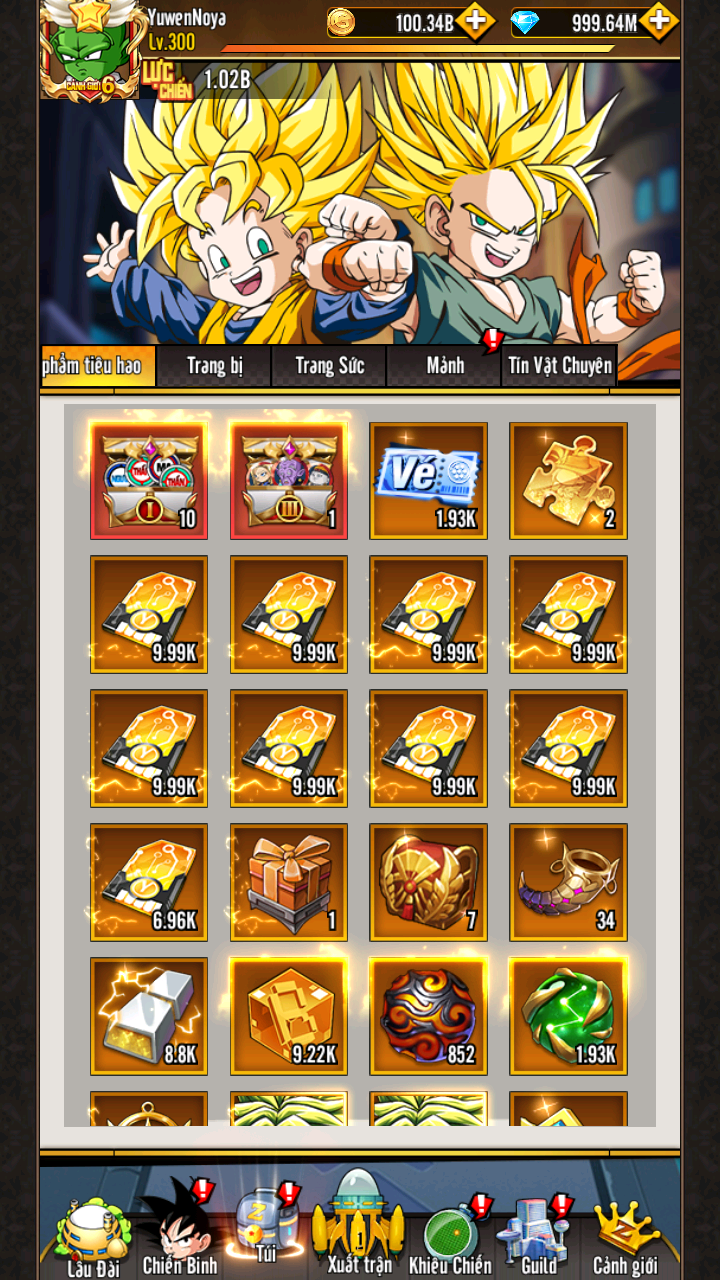Open the red treasure chest with 10

tap(148, 481)
